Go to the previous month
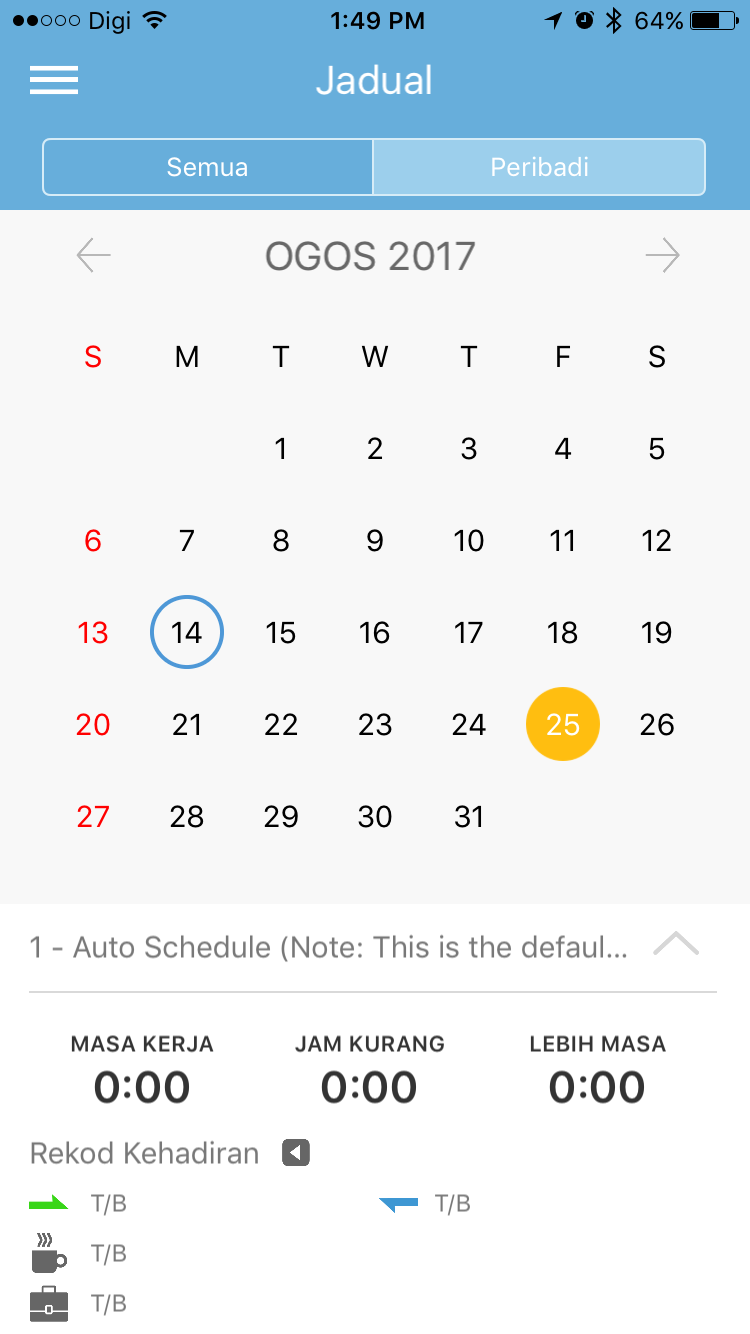The width and height of the screenshot is (750, 1334). (94, 256)
